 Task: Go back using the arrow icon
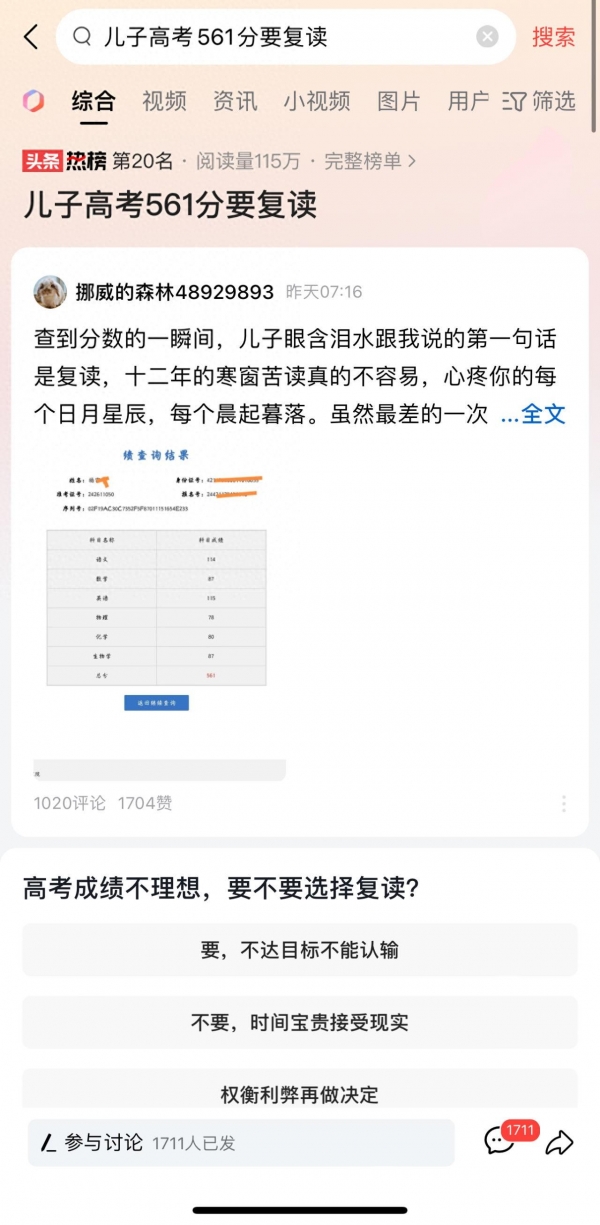point(31,37)
